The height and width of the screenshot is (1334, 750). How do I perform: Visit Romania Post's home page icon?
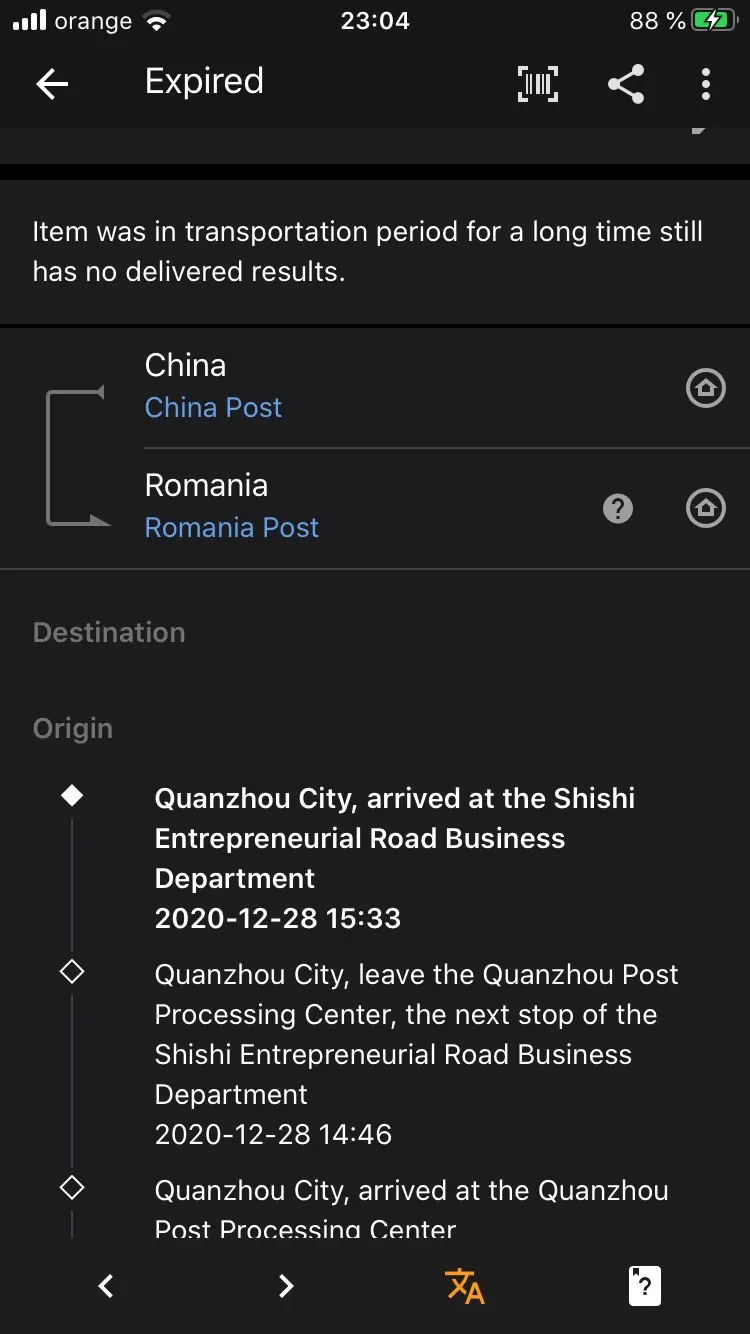tap(705, 509)
